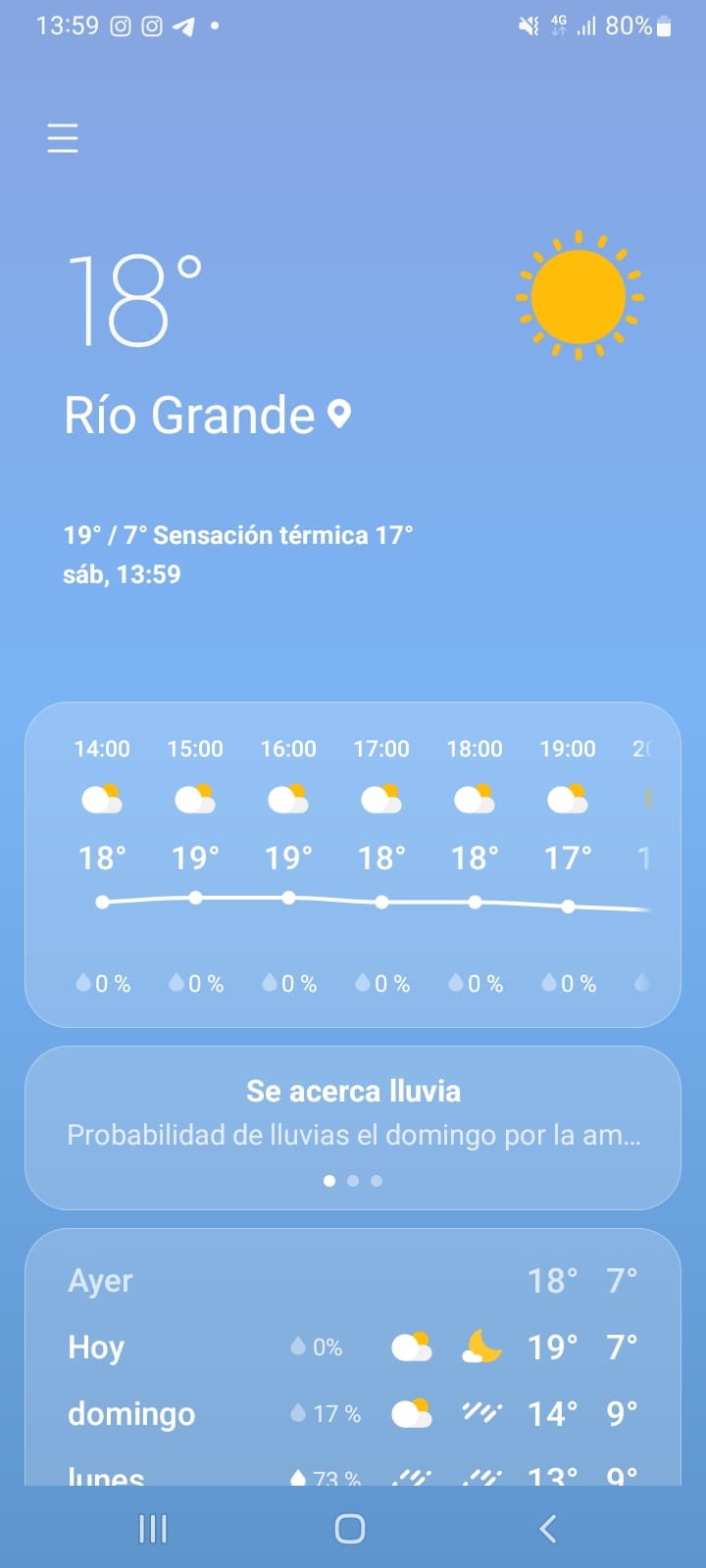Open the forecast row for domingo
This screenshot has height=1568, width=706.
[x=353, y=1414]
